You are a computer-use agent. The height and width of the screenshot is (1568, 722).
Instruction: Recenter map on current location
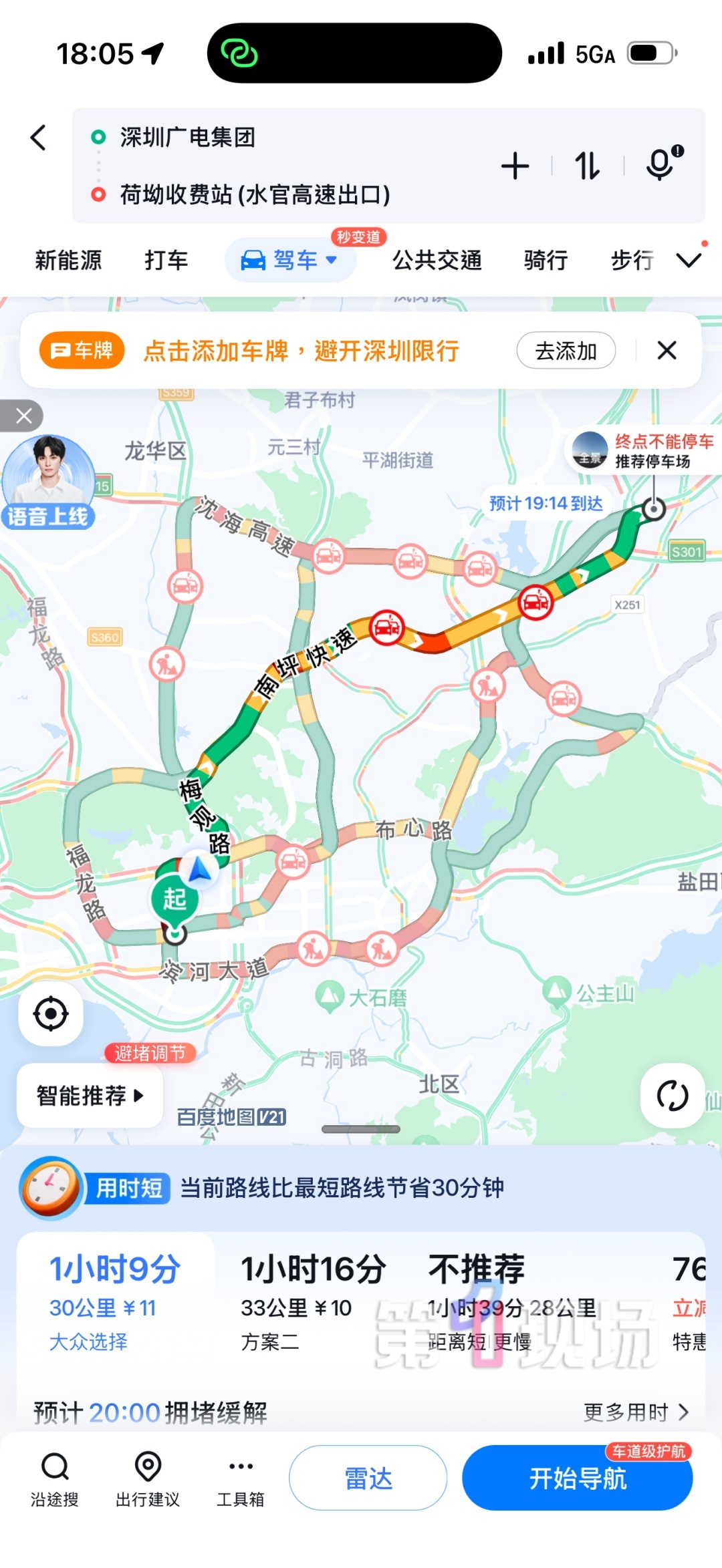point(51,1014)
